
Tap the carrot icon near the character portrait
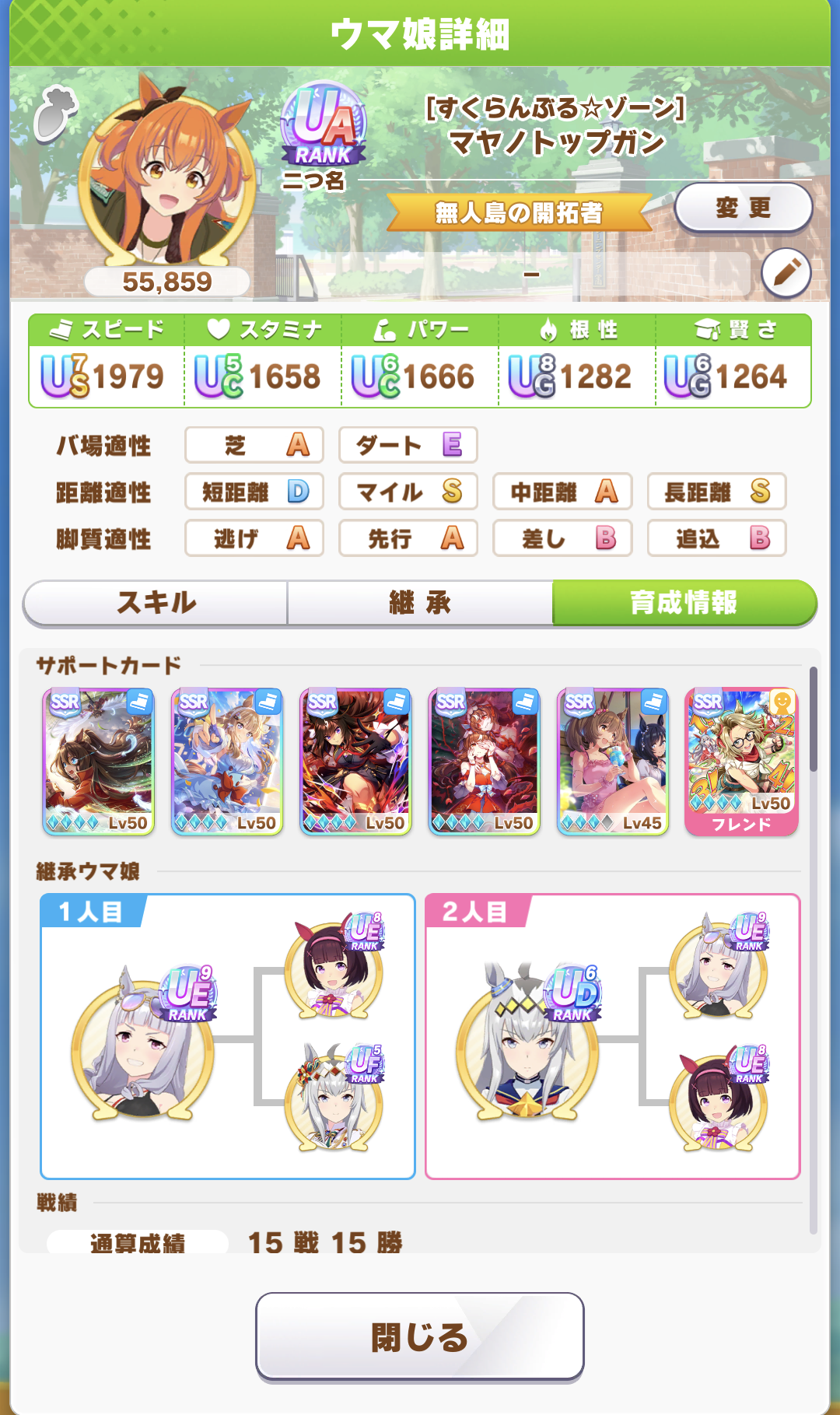[x=55, y=113]
